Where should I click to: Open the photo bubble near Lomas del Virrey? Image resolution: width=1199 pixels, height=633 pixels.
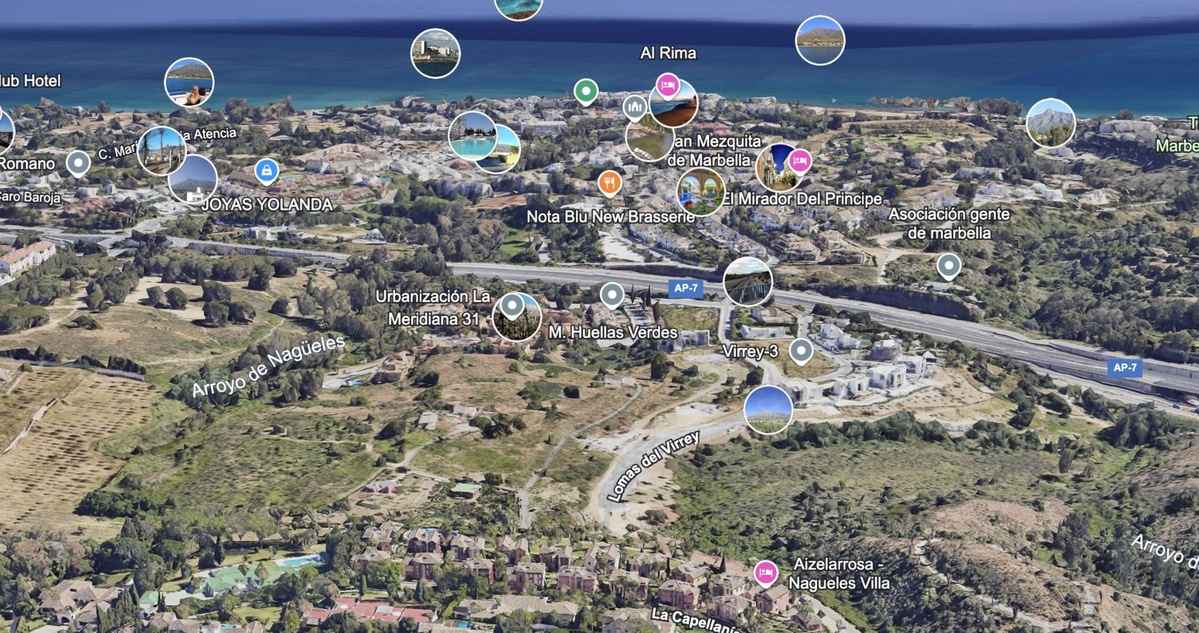[x=768, y=410]
